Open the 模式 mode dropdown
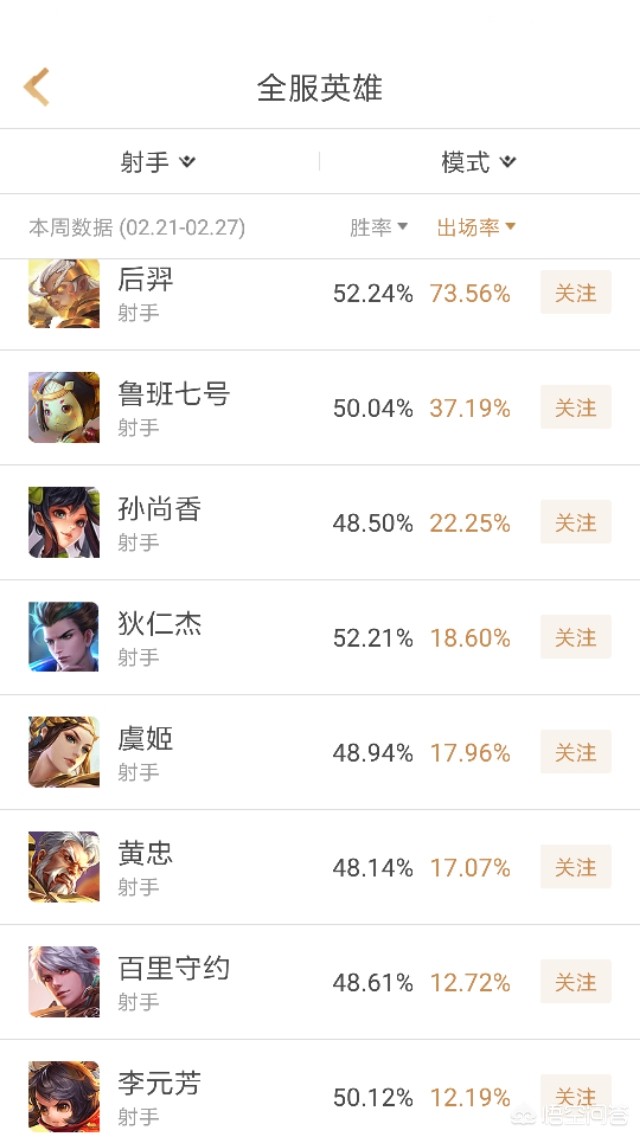 coord(478,162)
